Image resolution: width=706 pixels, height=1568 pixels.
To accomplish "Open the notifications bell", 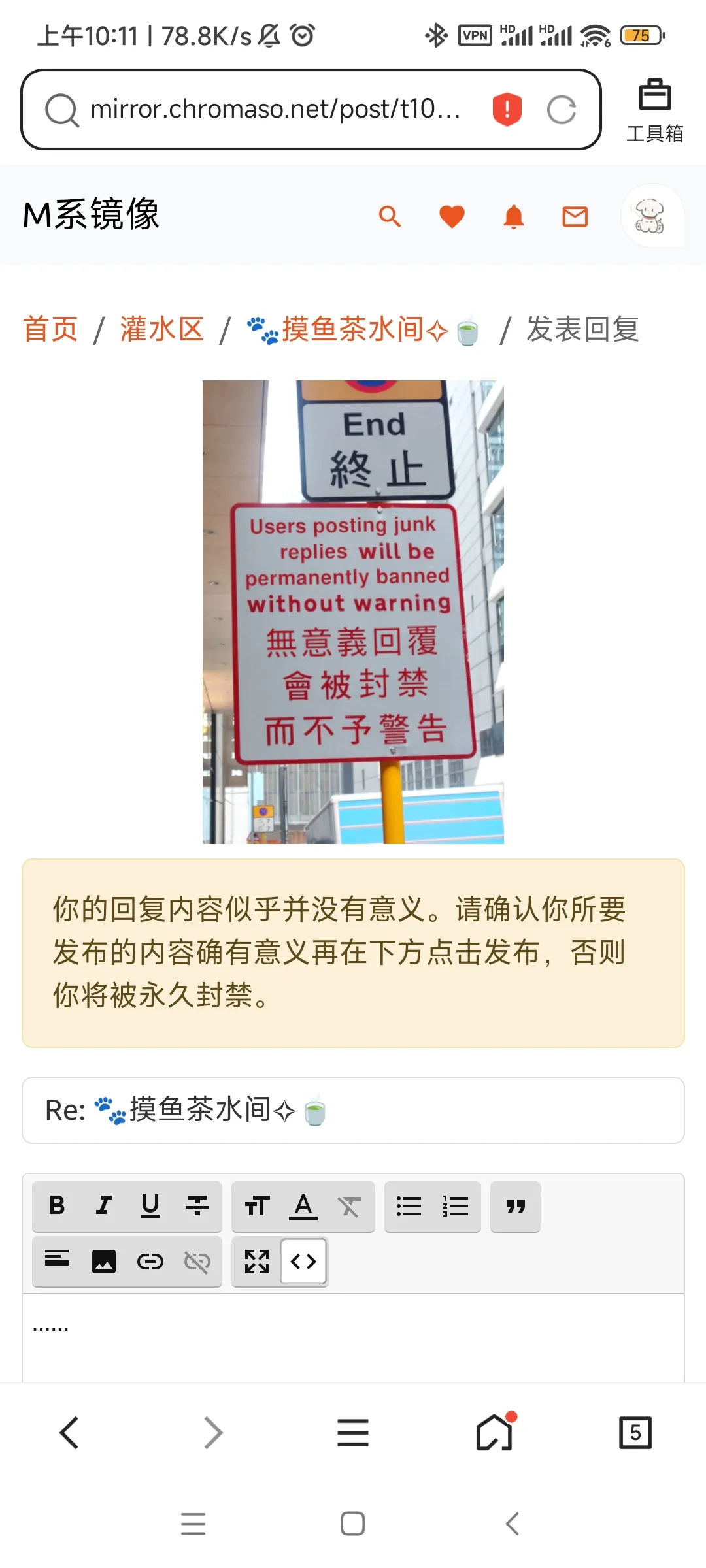I will [x=514, y=216].
